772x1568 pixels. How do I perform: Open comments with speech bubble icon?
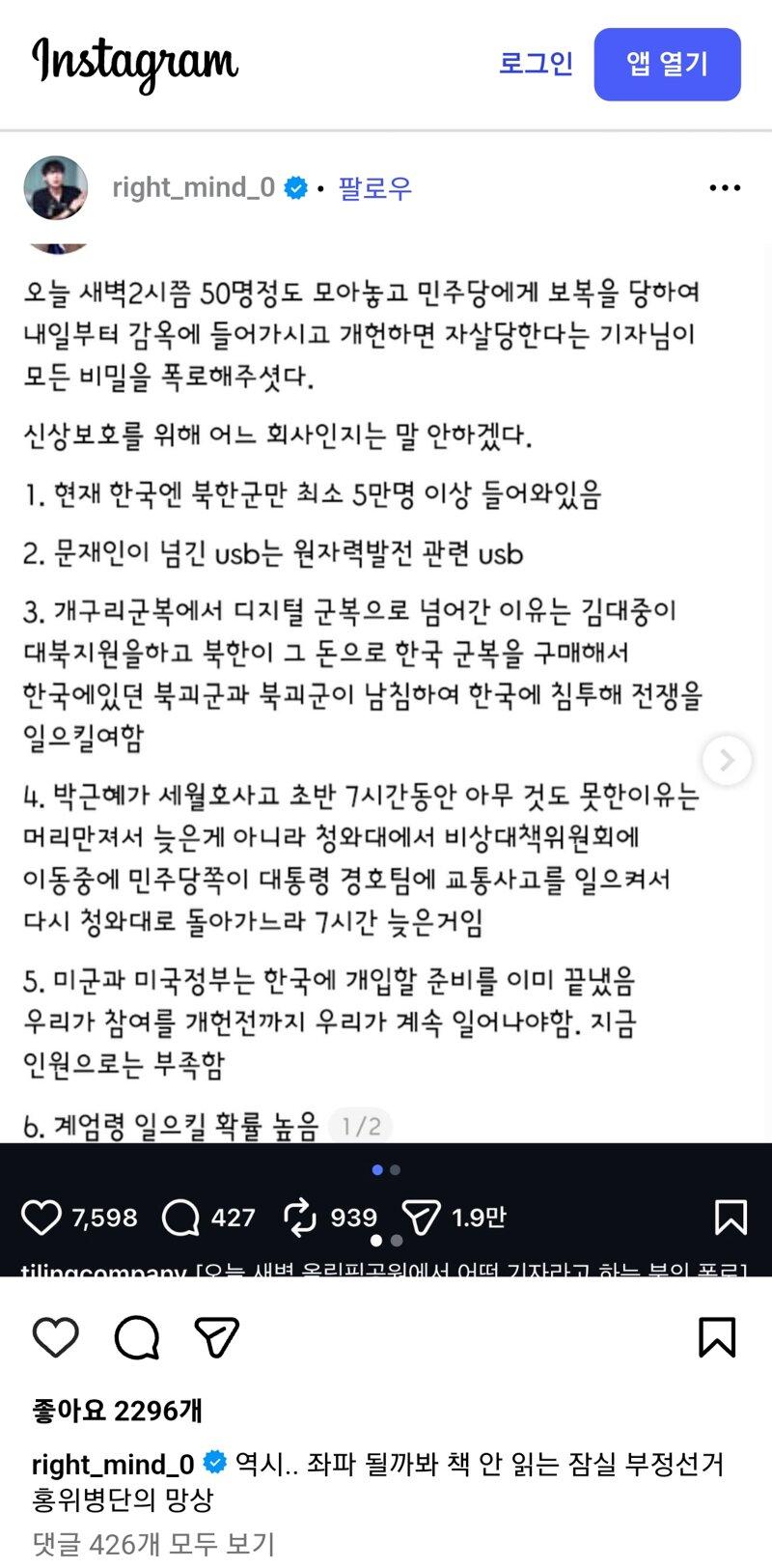click(136, 1338)
